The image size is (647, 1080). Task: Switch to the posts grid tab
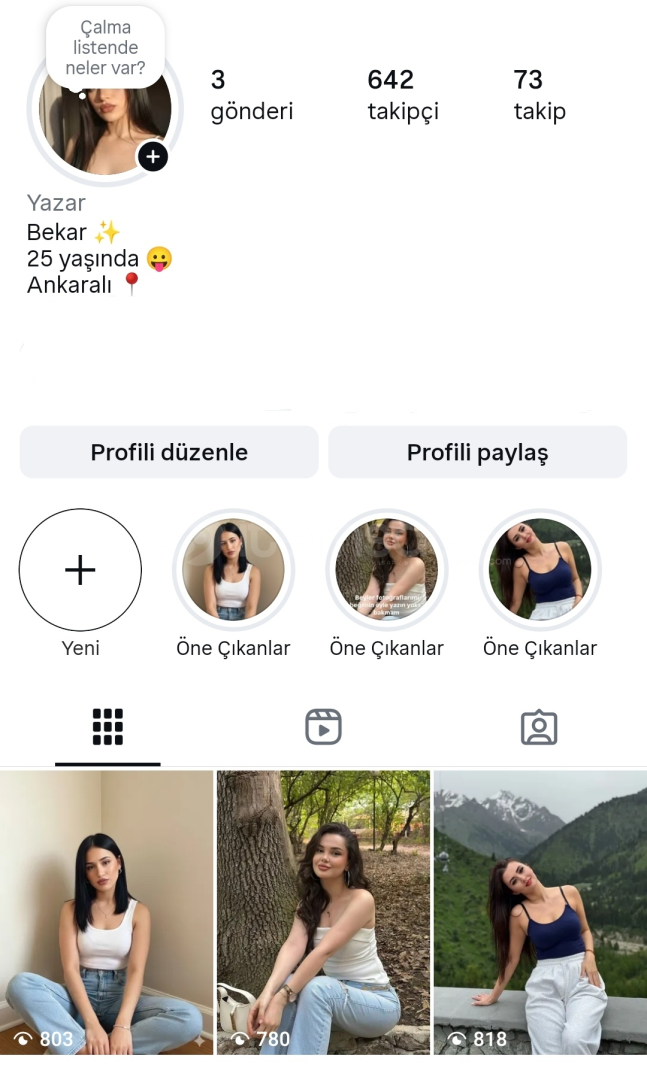coord(107,727)
